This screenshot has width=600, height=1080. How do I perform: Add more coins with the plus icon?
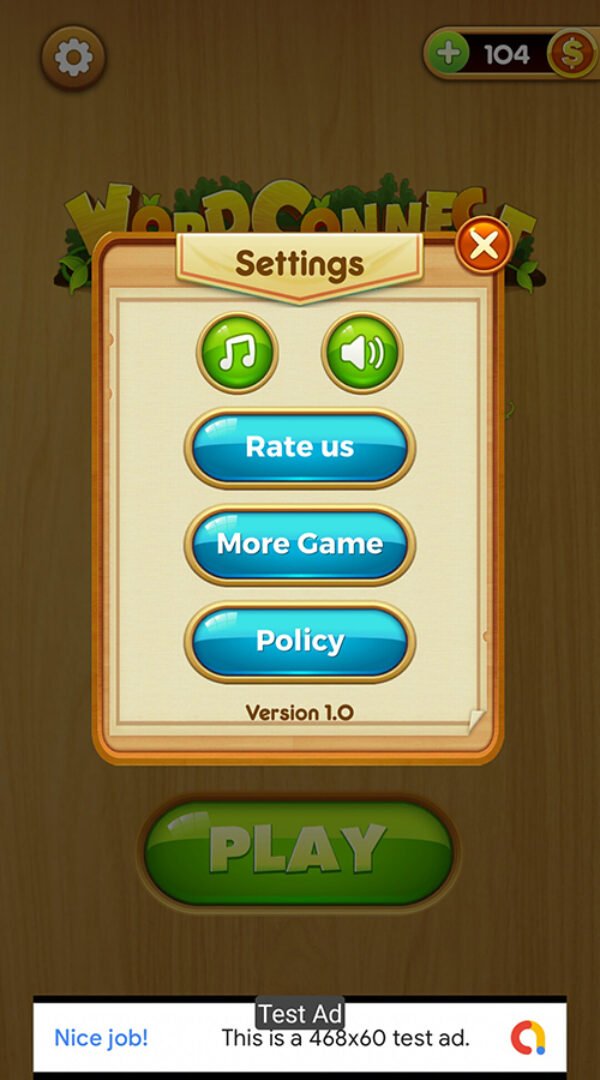click(x=451, y=53)
